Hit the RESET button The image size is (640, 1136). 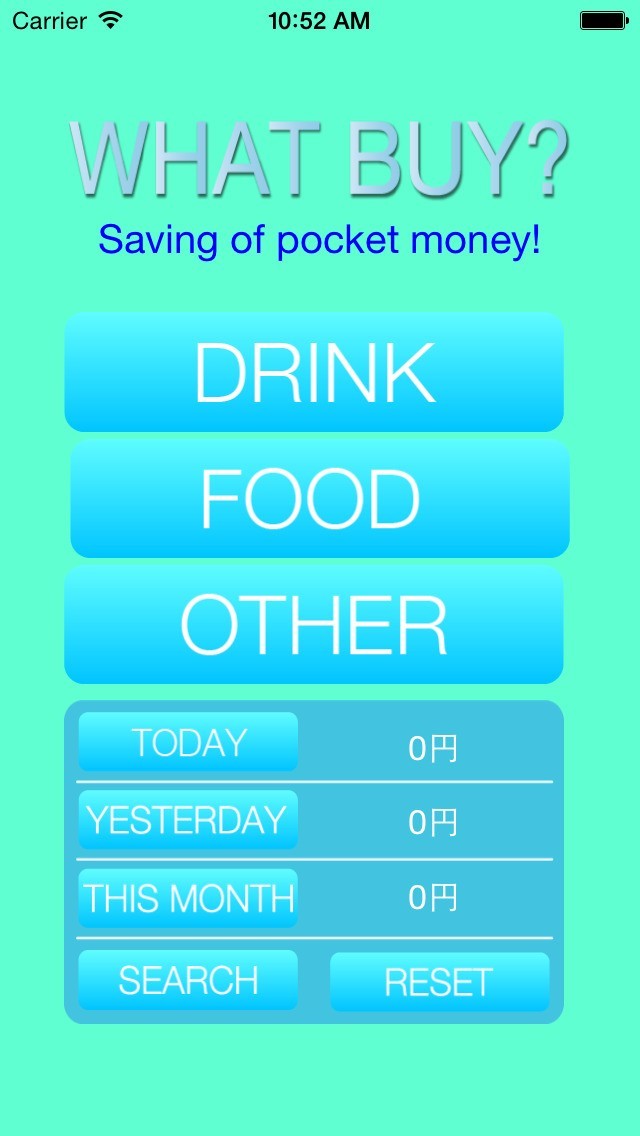point(439,982)
